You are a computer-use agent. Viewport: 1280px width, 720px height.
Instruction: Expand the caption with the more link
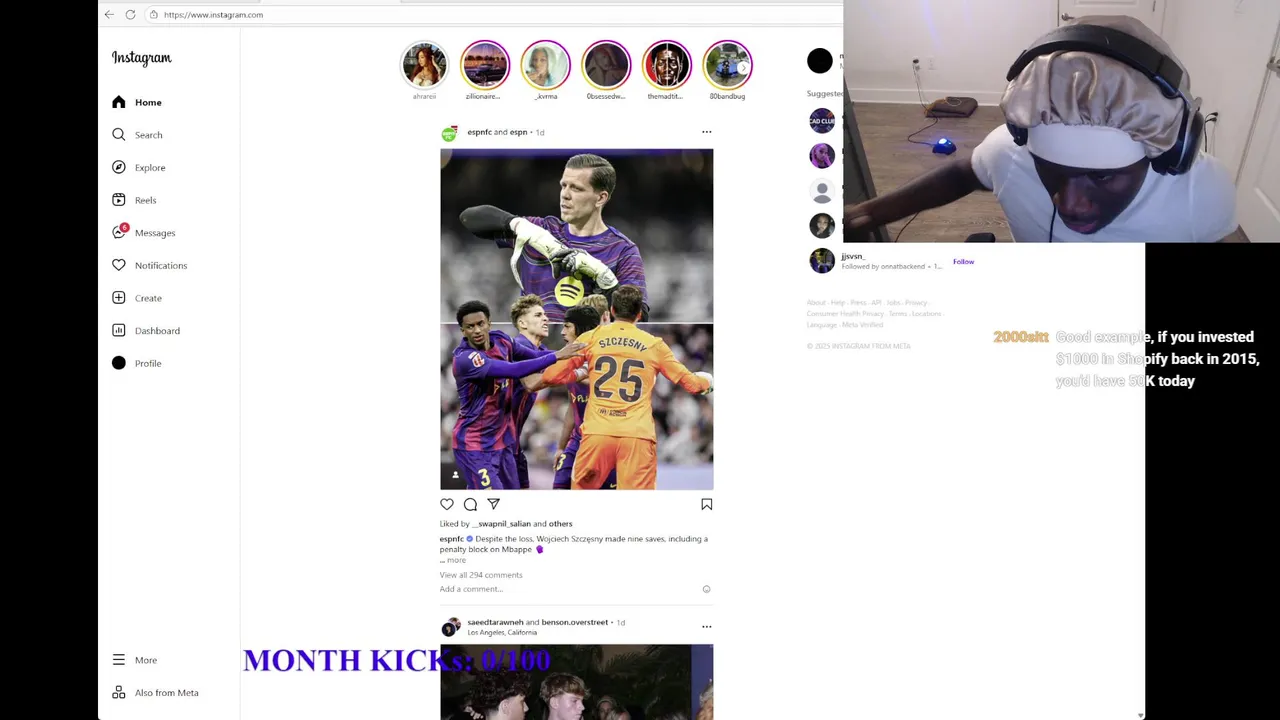[455, 560]
